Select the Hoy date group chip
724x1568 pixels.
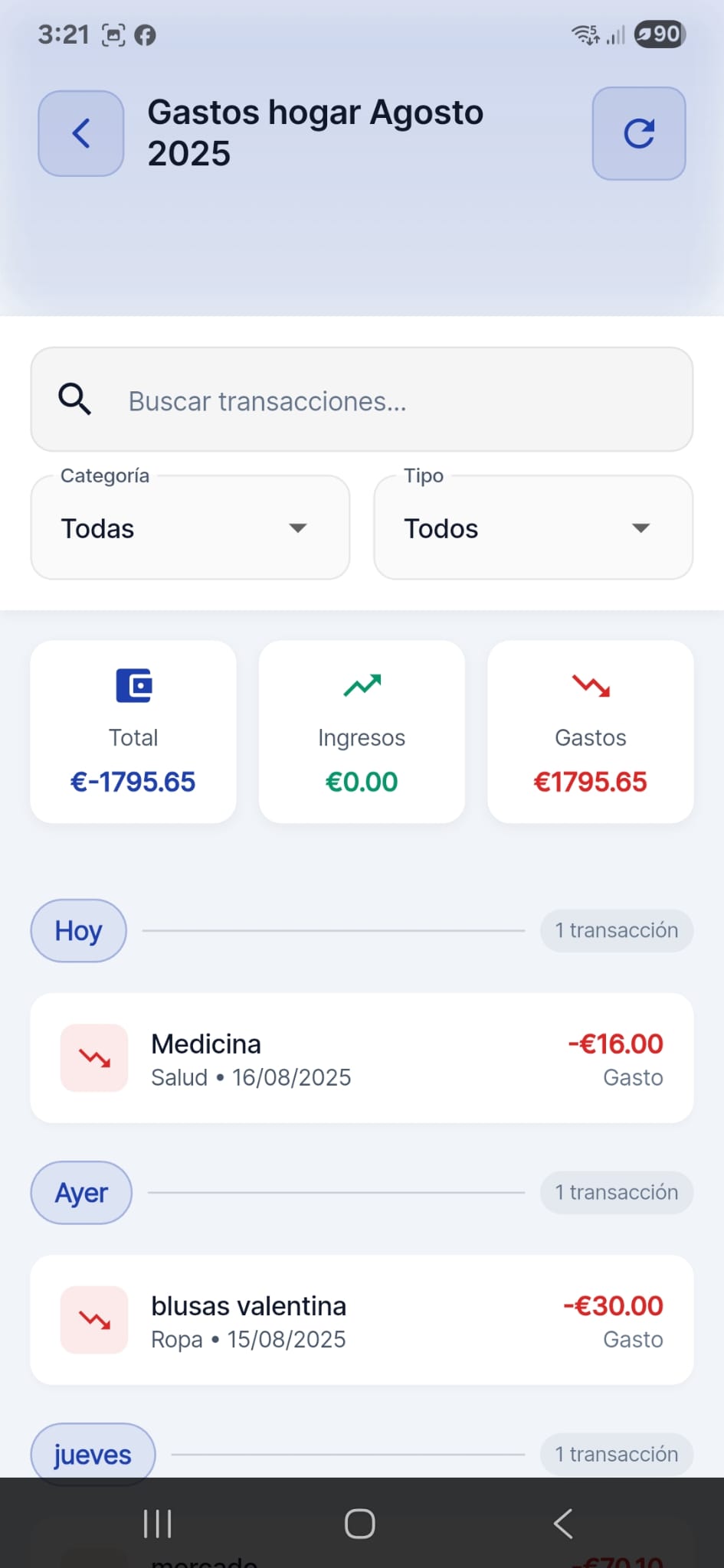77,930
